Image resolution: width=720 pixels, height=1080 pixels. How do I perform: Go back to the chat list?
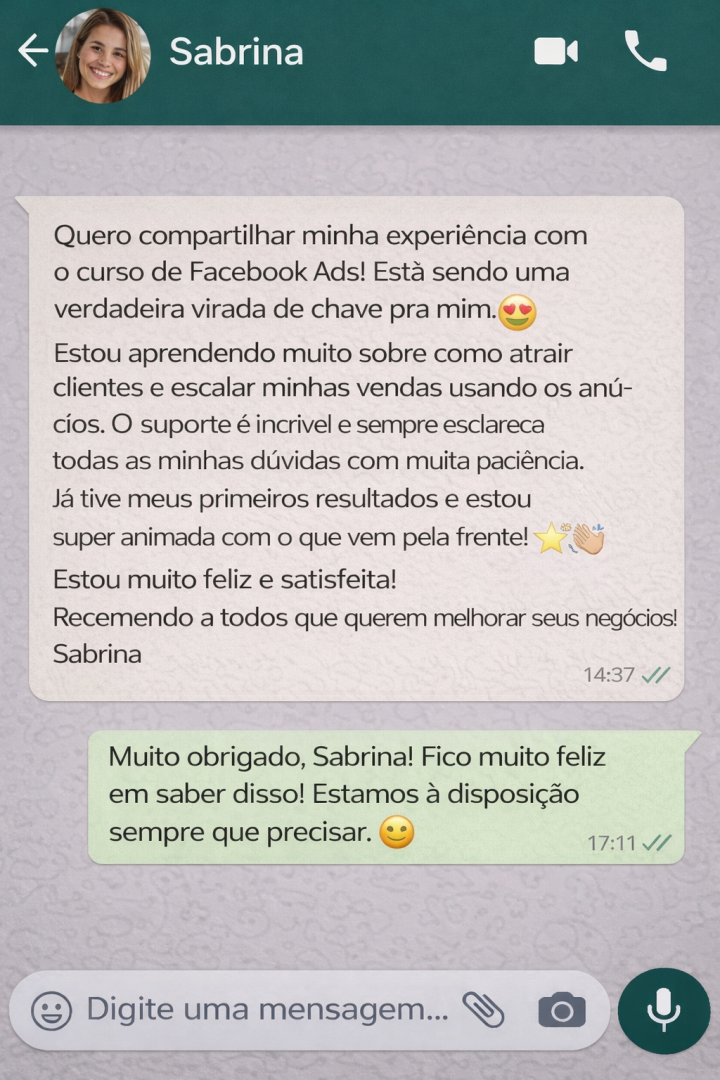32,52
